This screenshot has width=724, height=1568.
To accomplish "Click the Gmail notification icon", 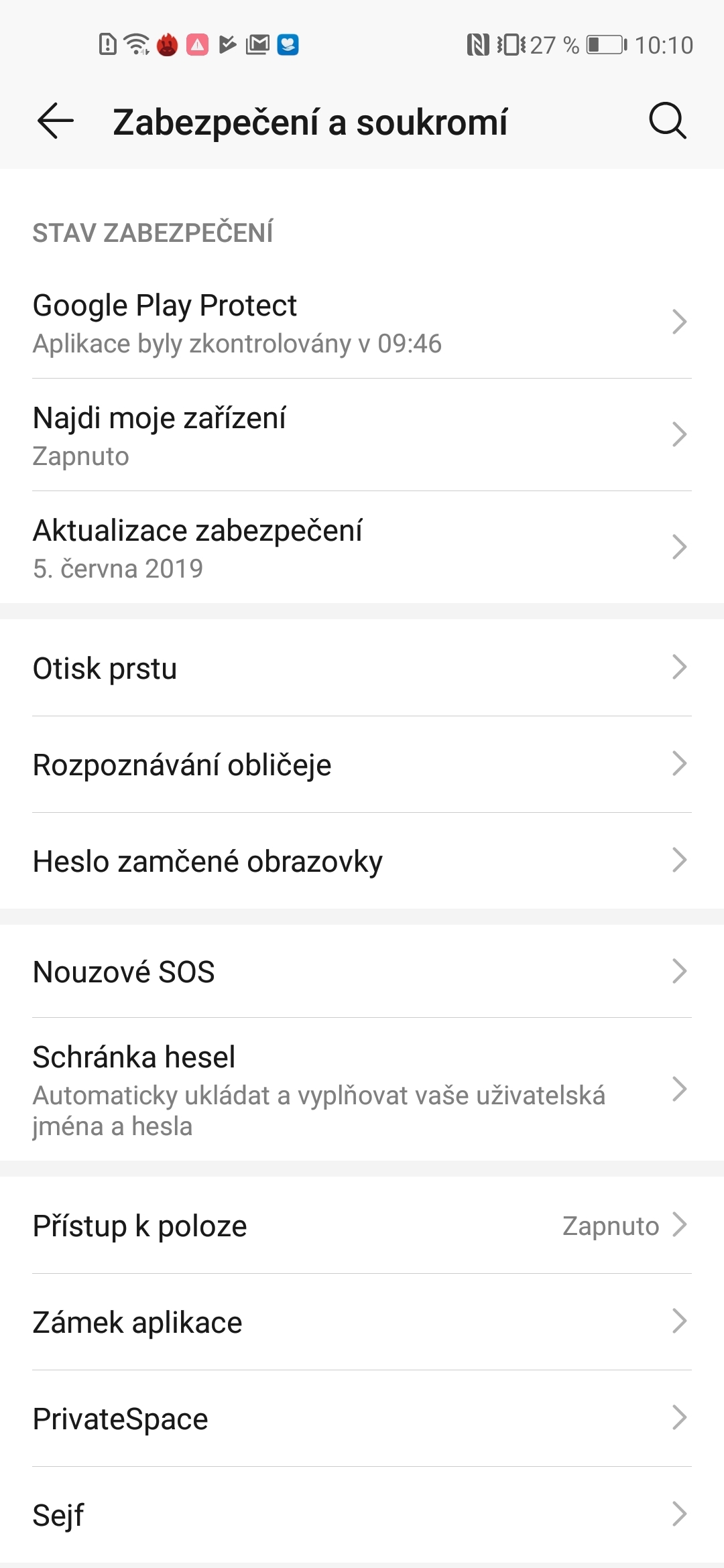I will tap(257, 44).
